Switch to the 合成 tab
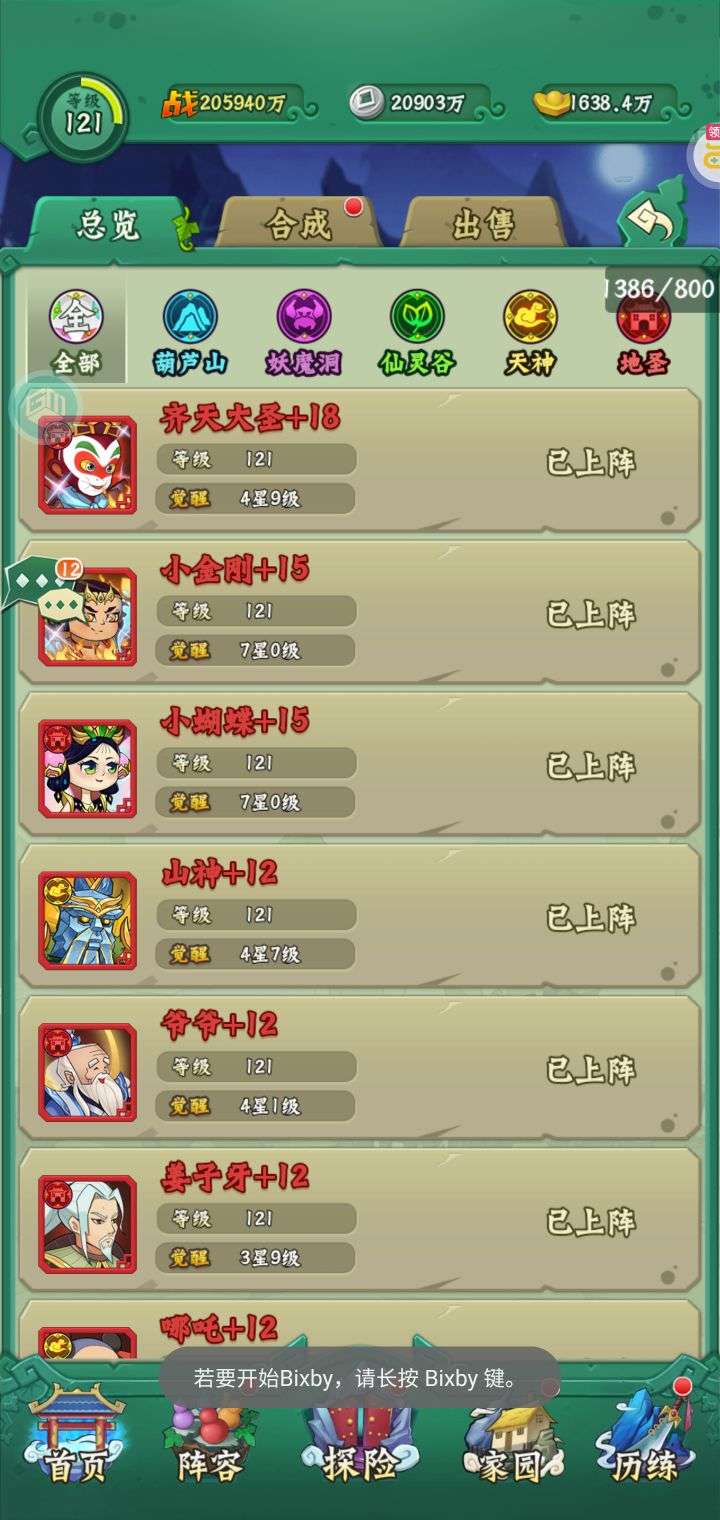The width and height of the screenshot is (720, 1520). point(298,223)
